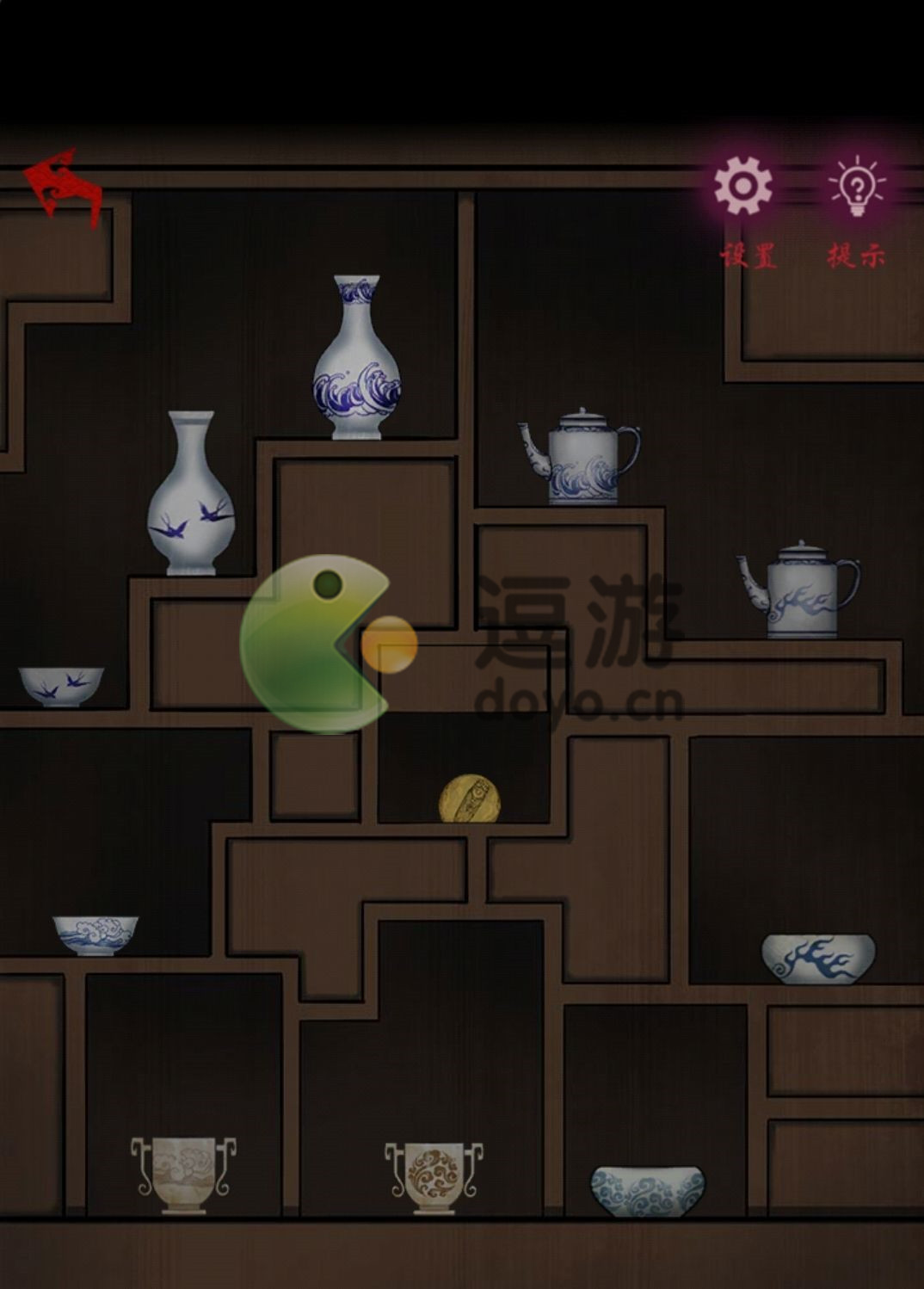Tap the vase with swallow pattern
This screenshot has width=924, height=1289.
tap(191, 499)
